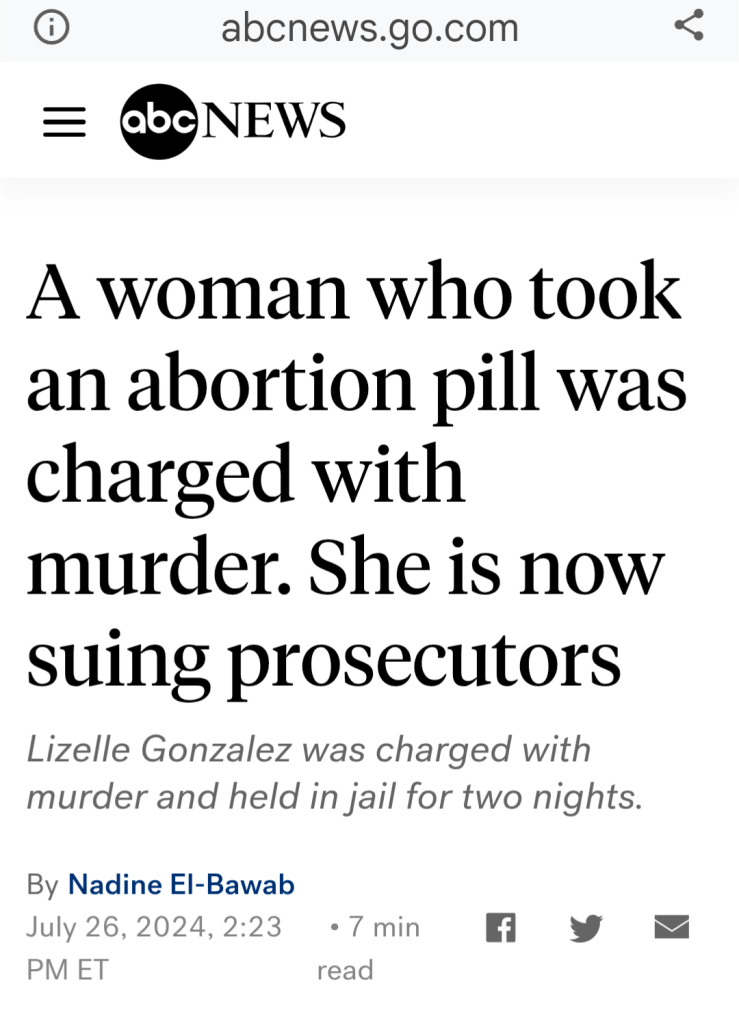The height and width of the screenshot is (1023, 739).
Task: Share the article on Twitter
Action: click(586, 928)
